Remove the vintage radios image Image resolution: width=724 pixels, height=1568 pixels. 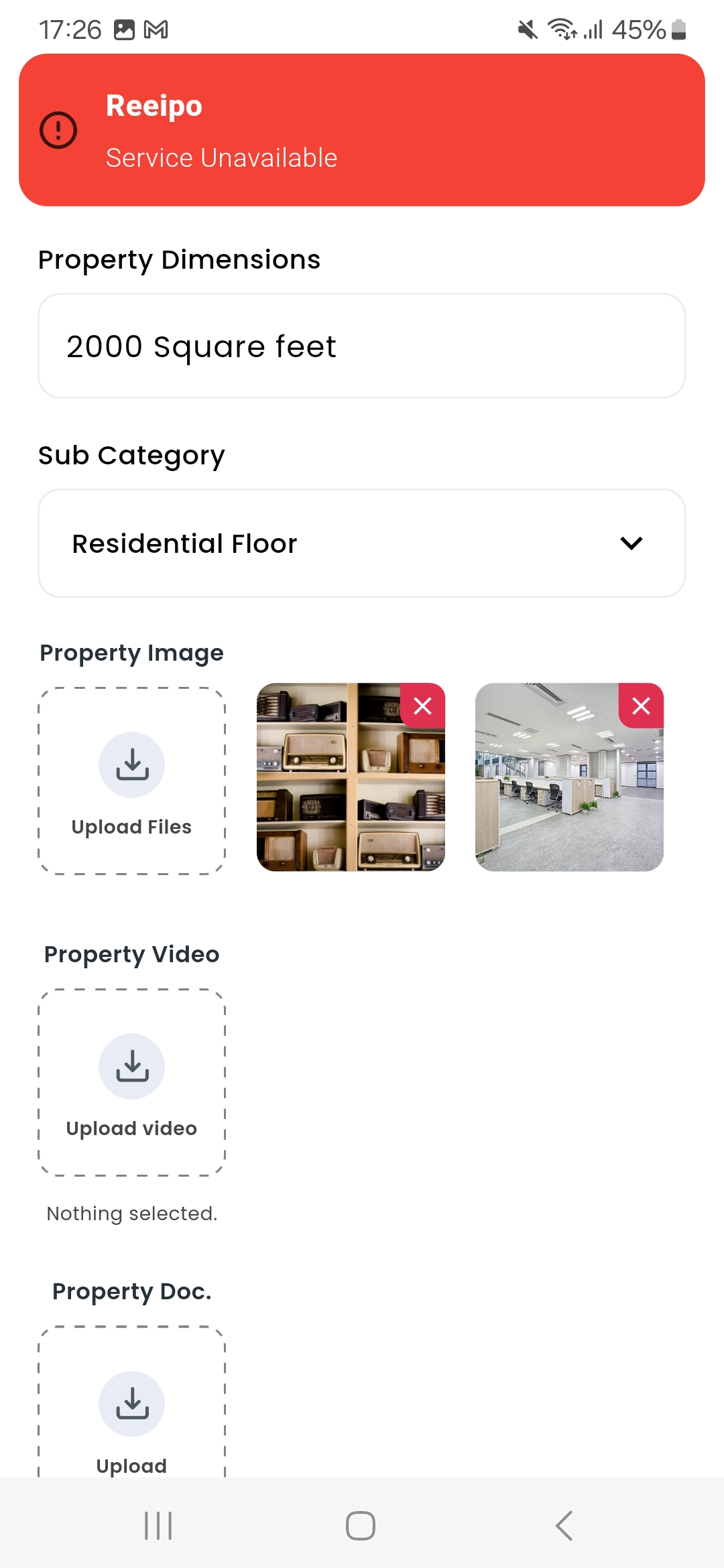tap(423, 706)
